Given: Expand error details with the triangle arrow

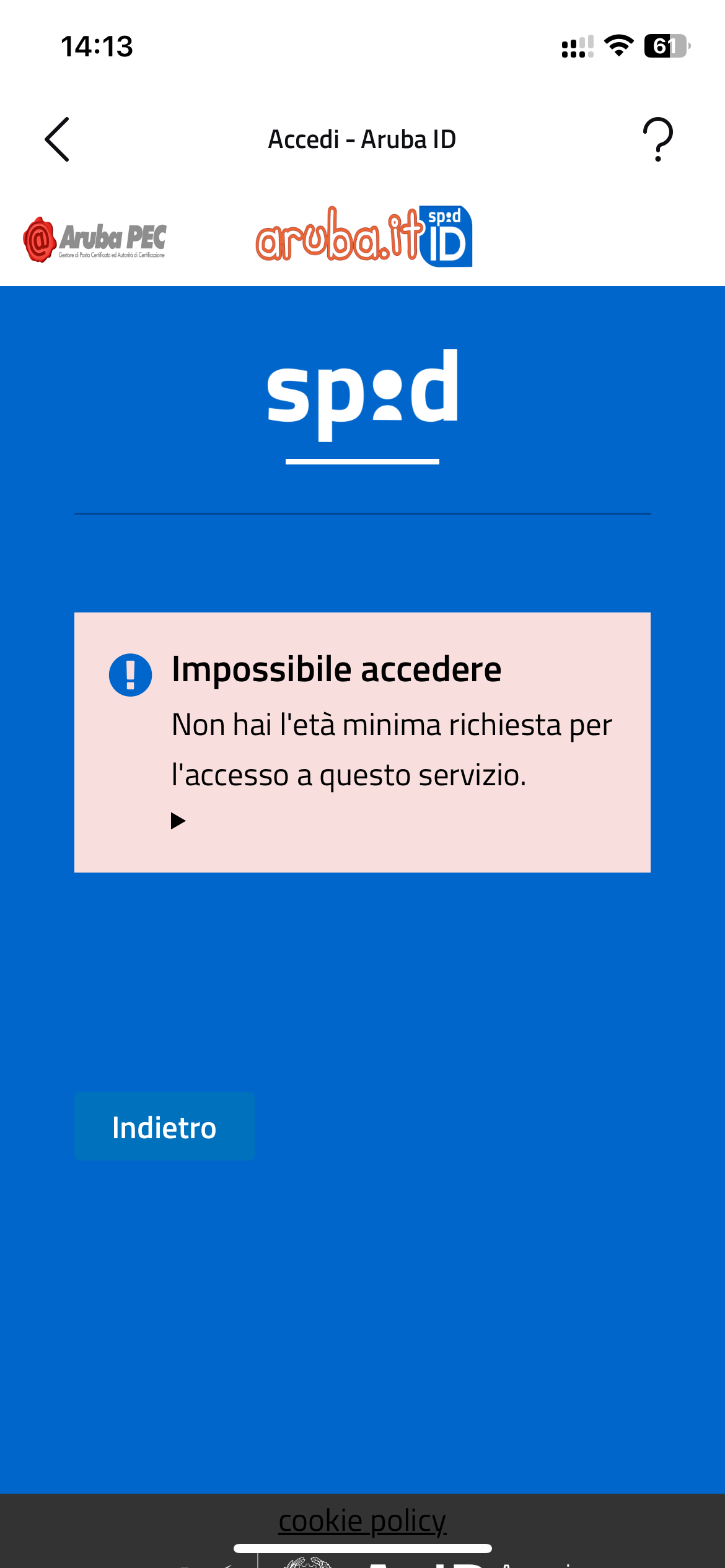Looking at the screenshot, I should click(x=178, y=821).
